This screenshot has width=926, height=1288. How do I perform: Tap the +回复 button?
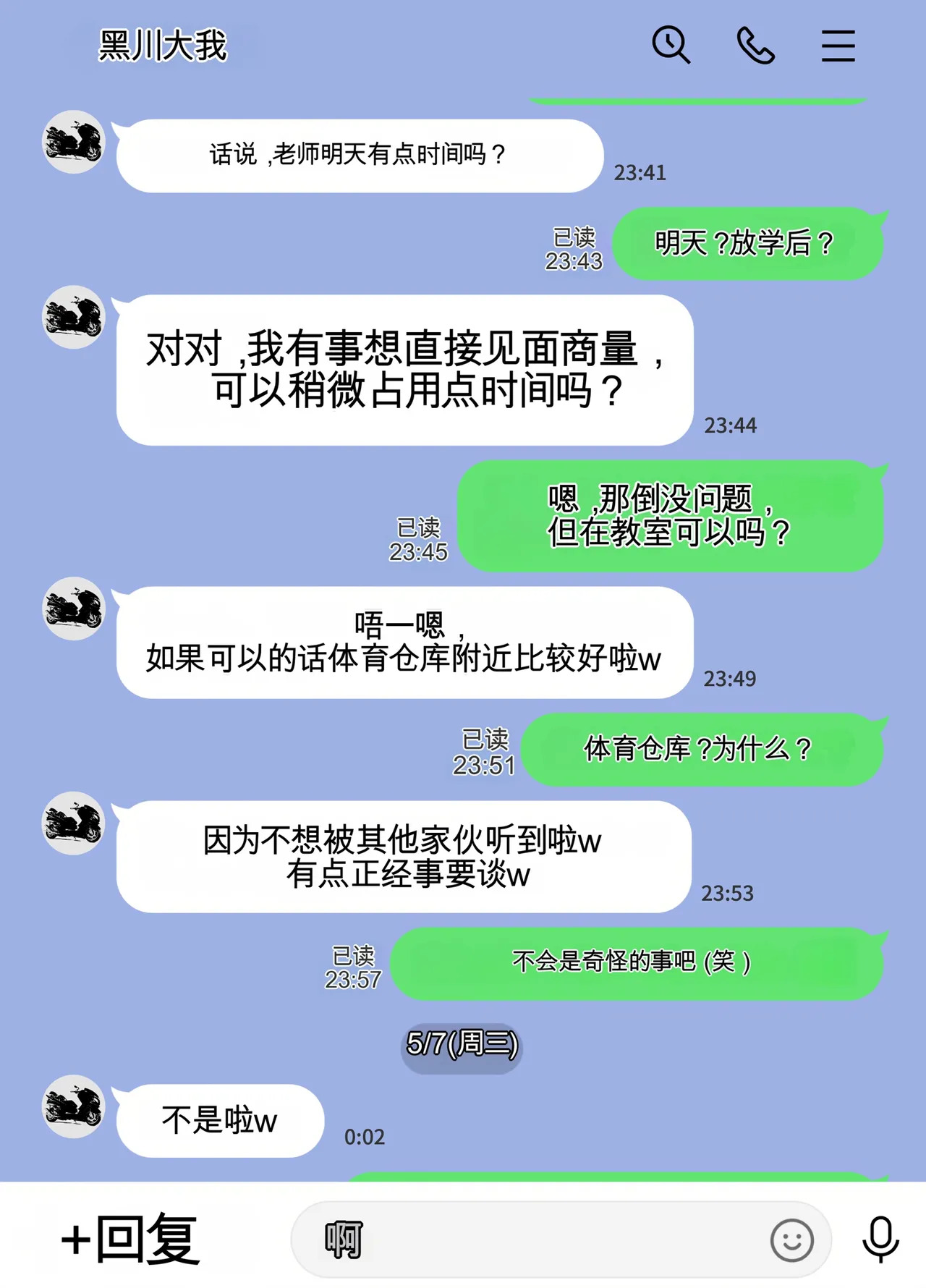click(131, 1240)
